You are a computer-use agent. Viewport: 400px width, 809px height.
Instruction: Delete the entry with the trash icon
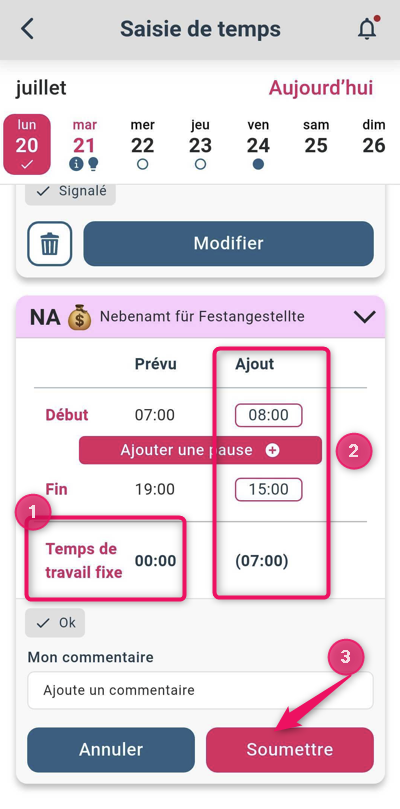[50, 244]
